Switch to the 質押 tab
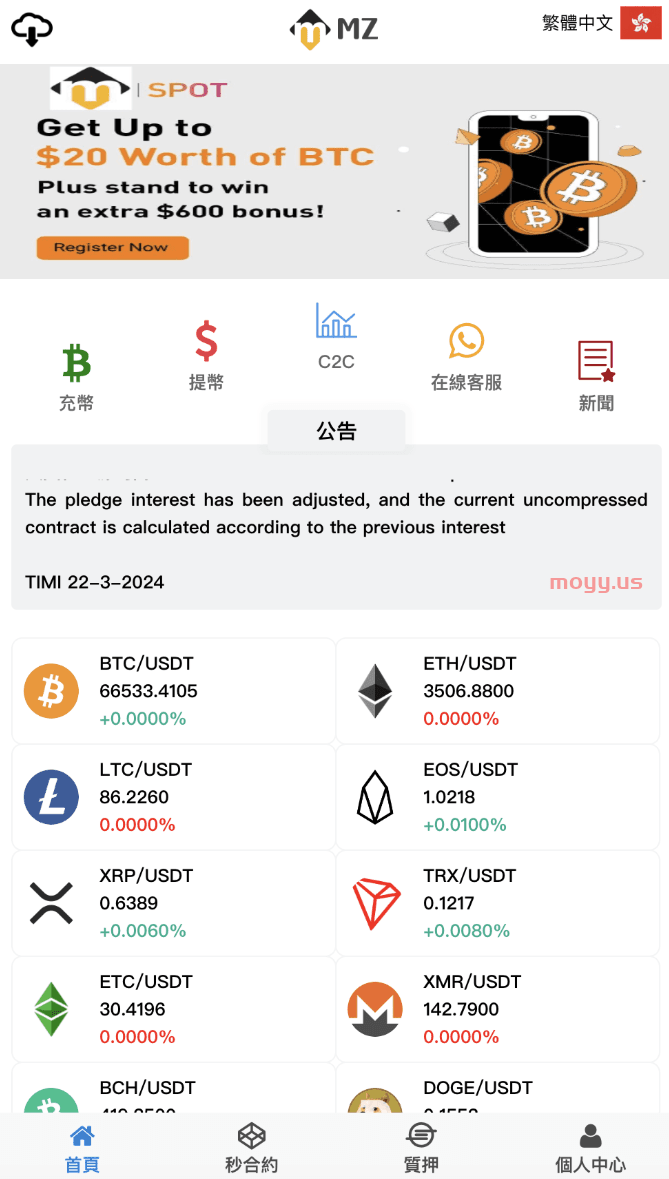Viewport: 669px width, 1179px height. click(x=421, y=1148)
